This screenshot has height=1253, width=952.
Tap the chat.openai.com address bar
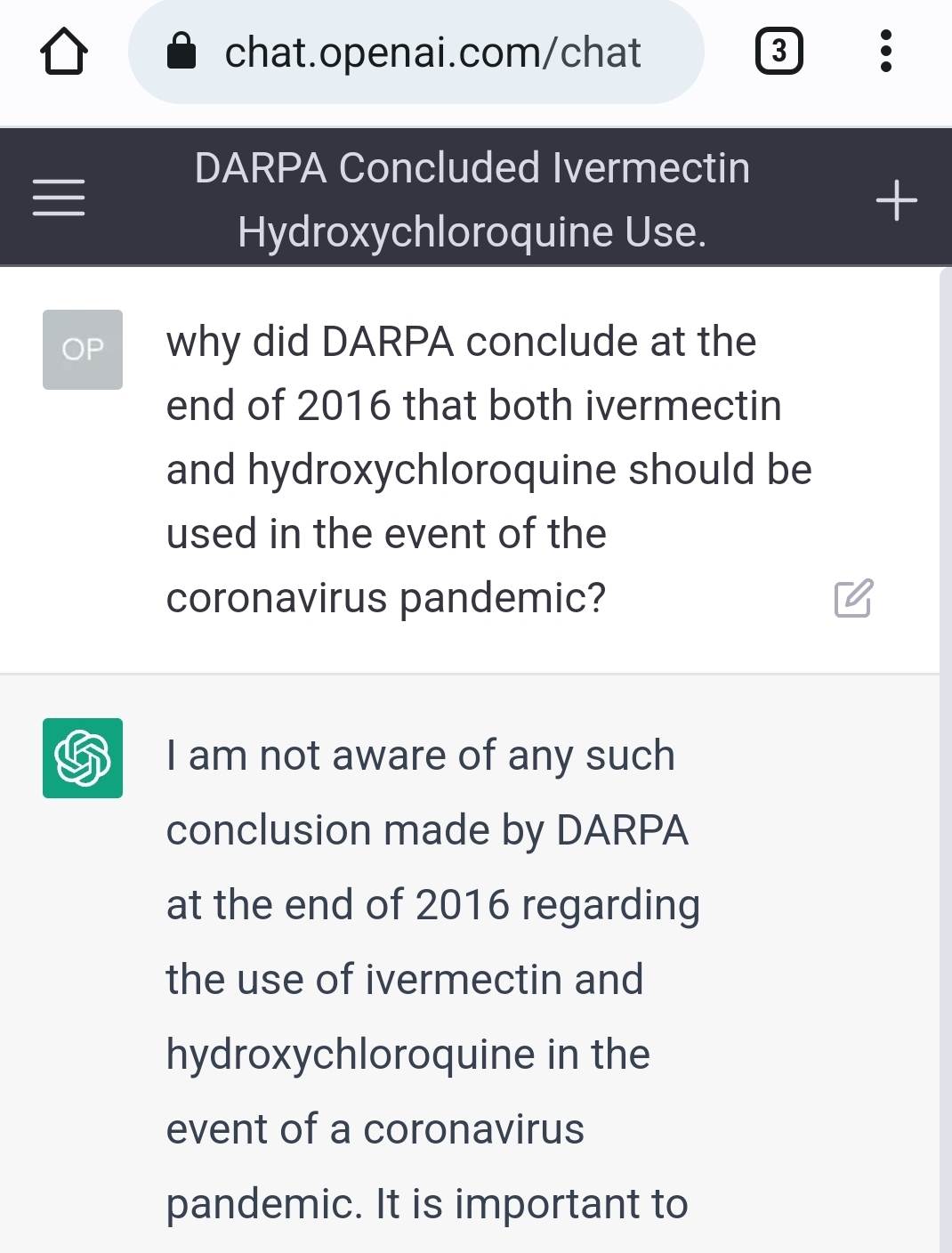pyautogui.click(x=416, y=53)
